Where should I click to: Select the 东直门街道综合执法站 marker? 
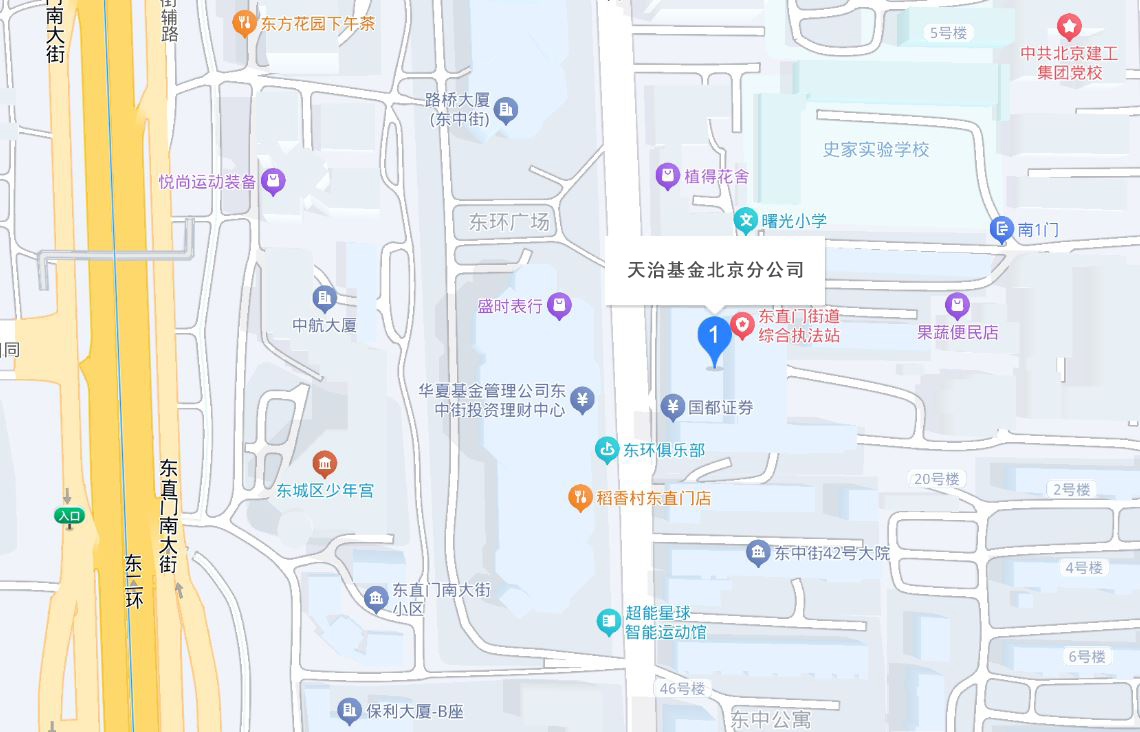click(x=743, y=325)
